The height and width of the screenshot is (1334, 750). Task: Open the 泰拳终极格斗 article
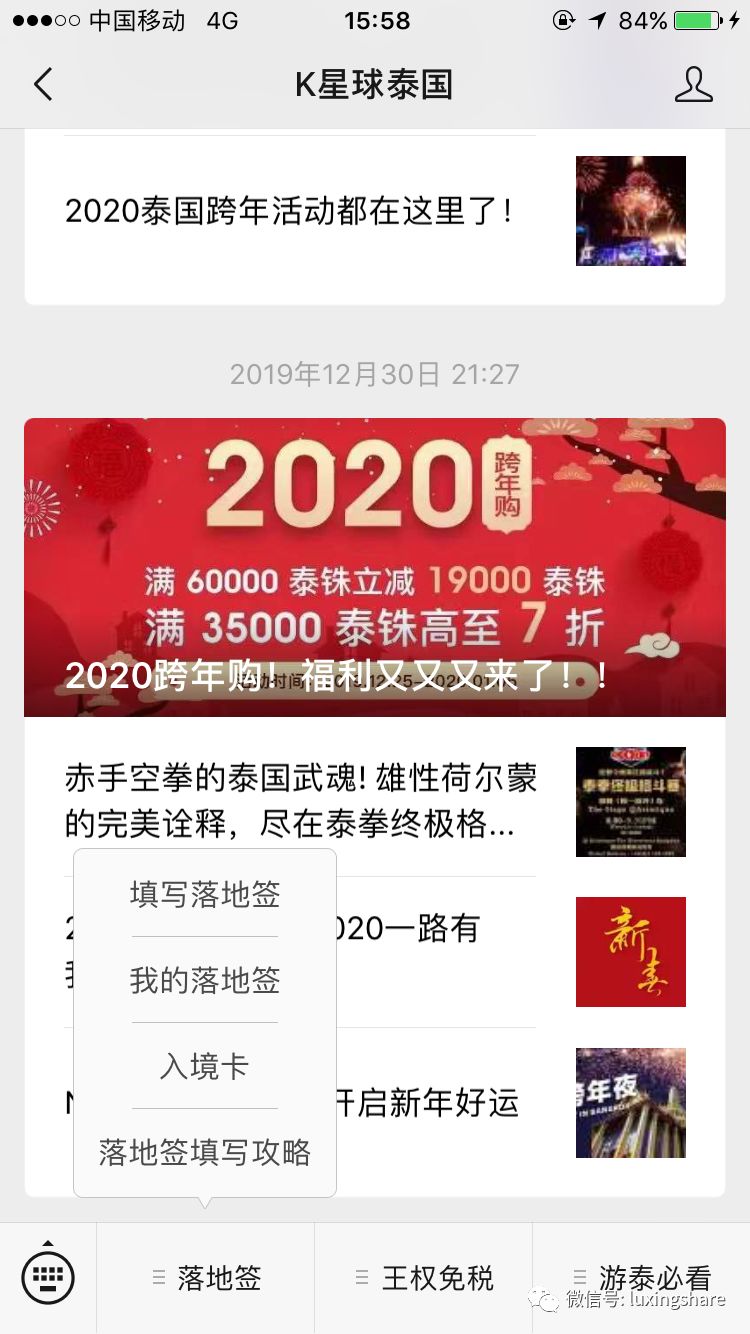(x=300, y=800)
